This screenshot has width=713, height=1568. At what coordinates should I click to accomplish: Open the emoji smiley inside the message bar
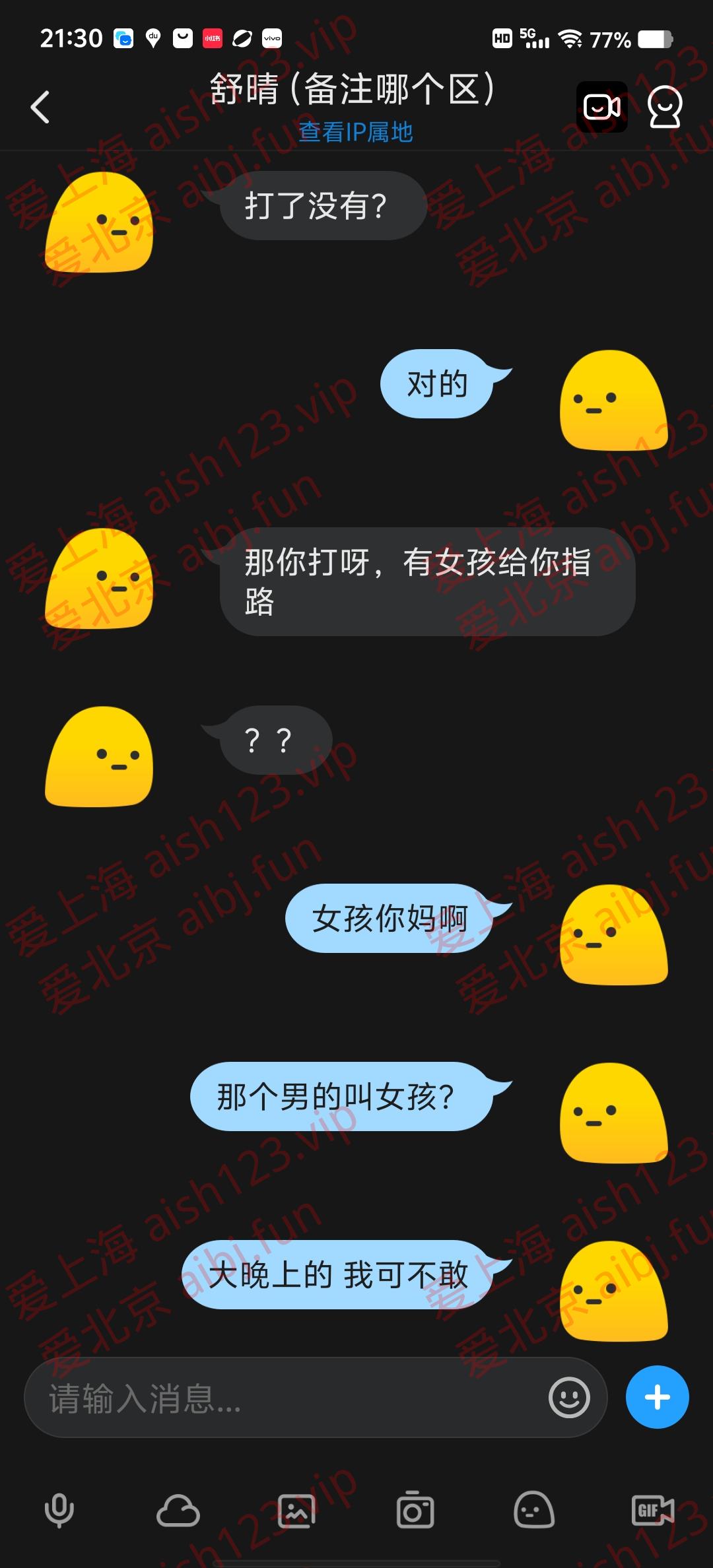569,1397
